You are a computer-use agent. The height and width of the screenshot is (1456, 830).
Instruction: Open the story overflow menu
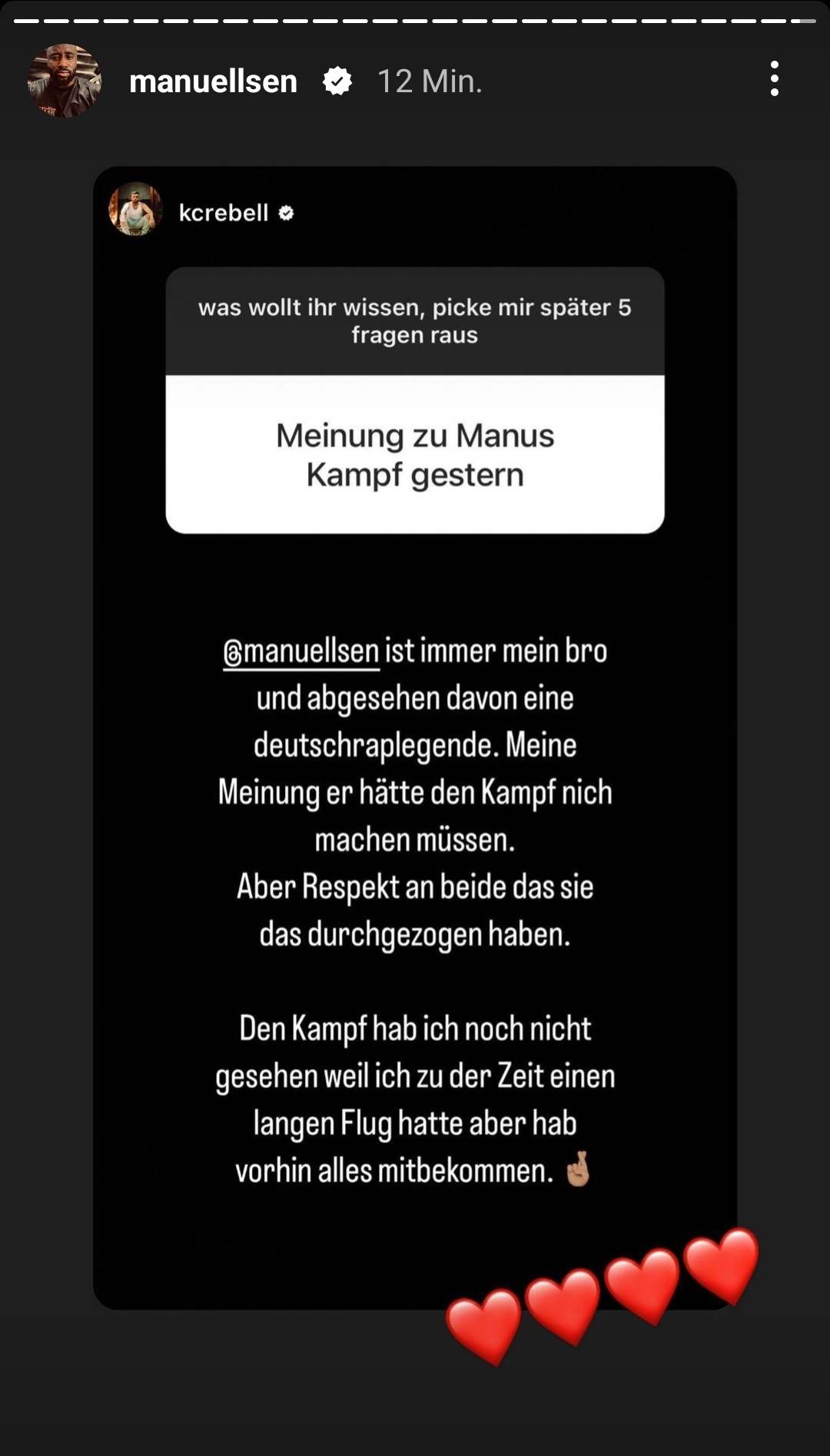point(774,79)
